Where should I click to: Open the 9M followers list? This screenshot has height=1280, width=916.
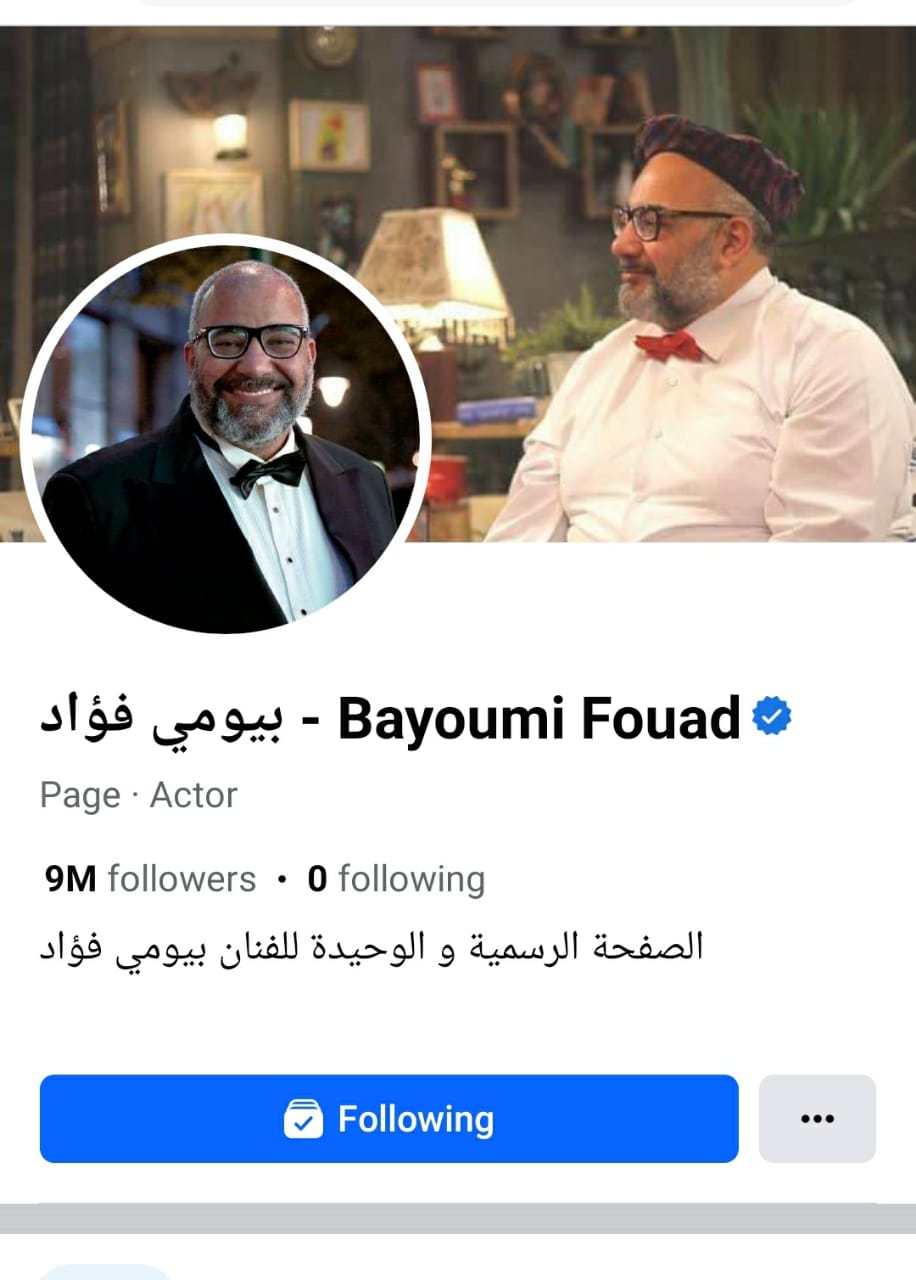[150, 879]
